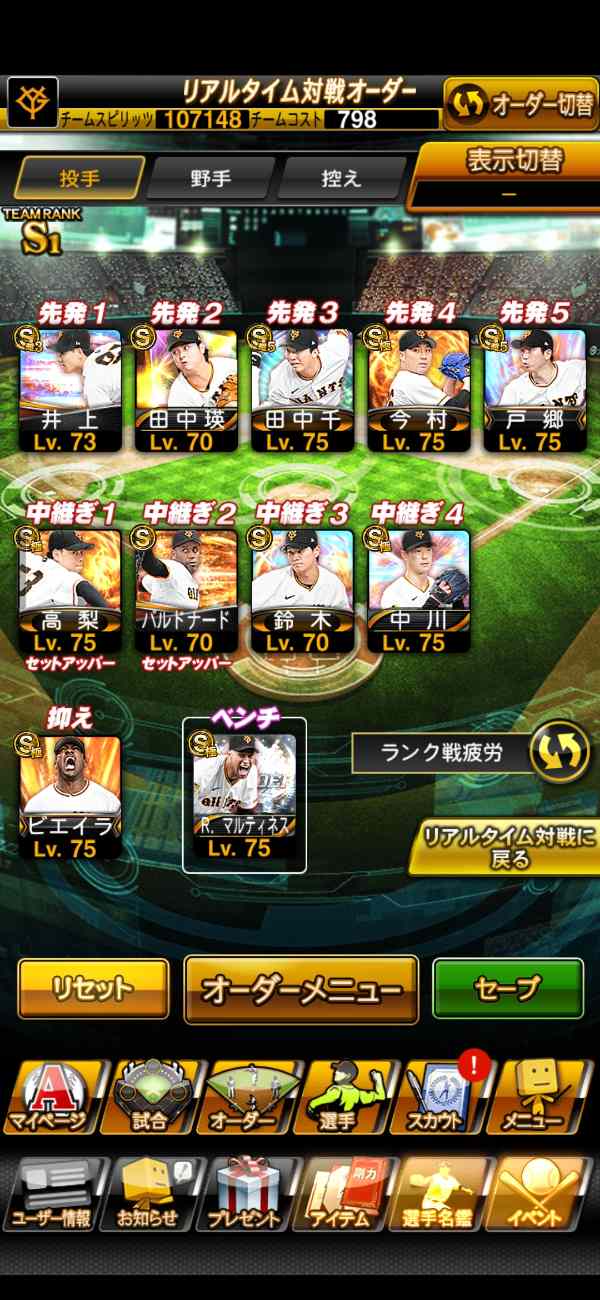
Task: Select bench player R.マルティネス card
Action: click(x=245, y=795)
